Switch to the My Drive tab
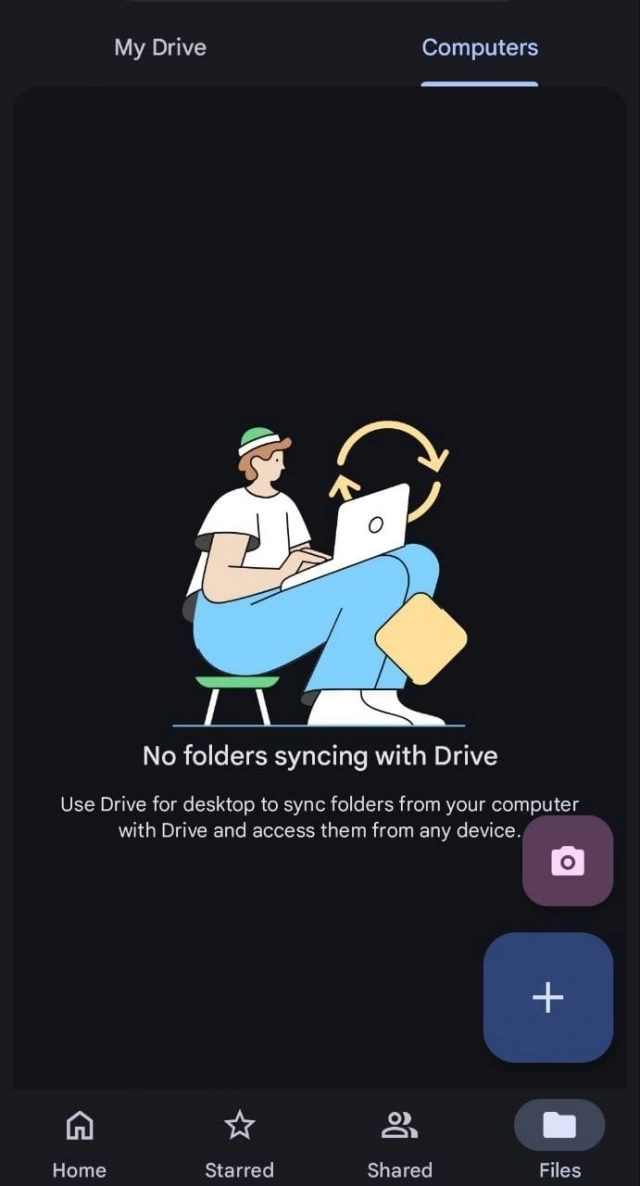640x1186 pixels. (x=160, y=47)
